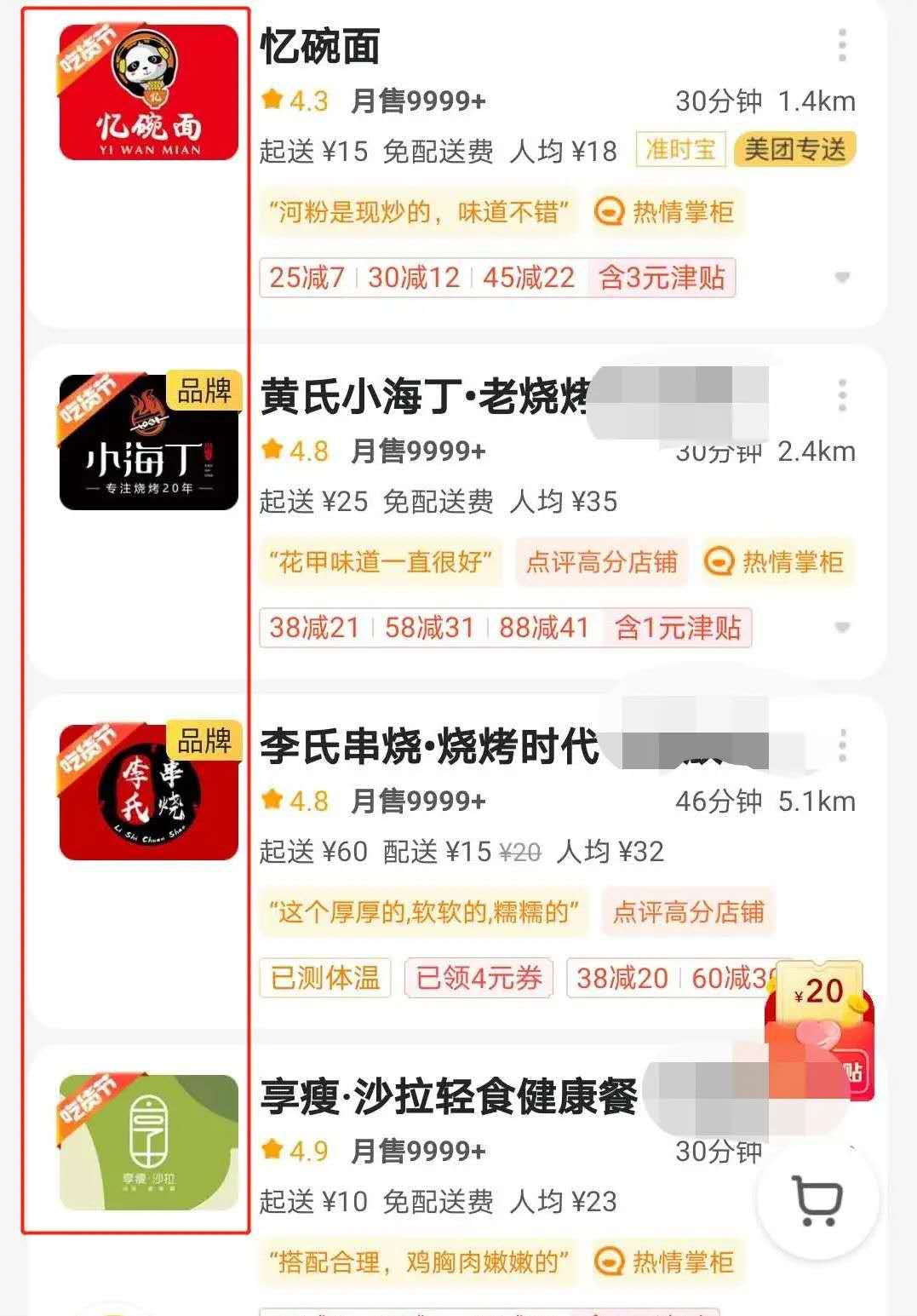Open 黄氏小海丁·老烧烤 restaurant listing
The width and height of the screenshot is (917, 1316).
[426, 398]
